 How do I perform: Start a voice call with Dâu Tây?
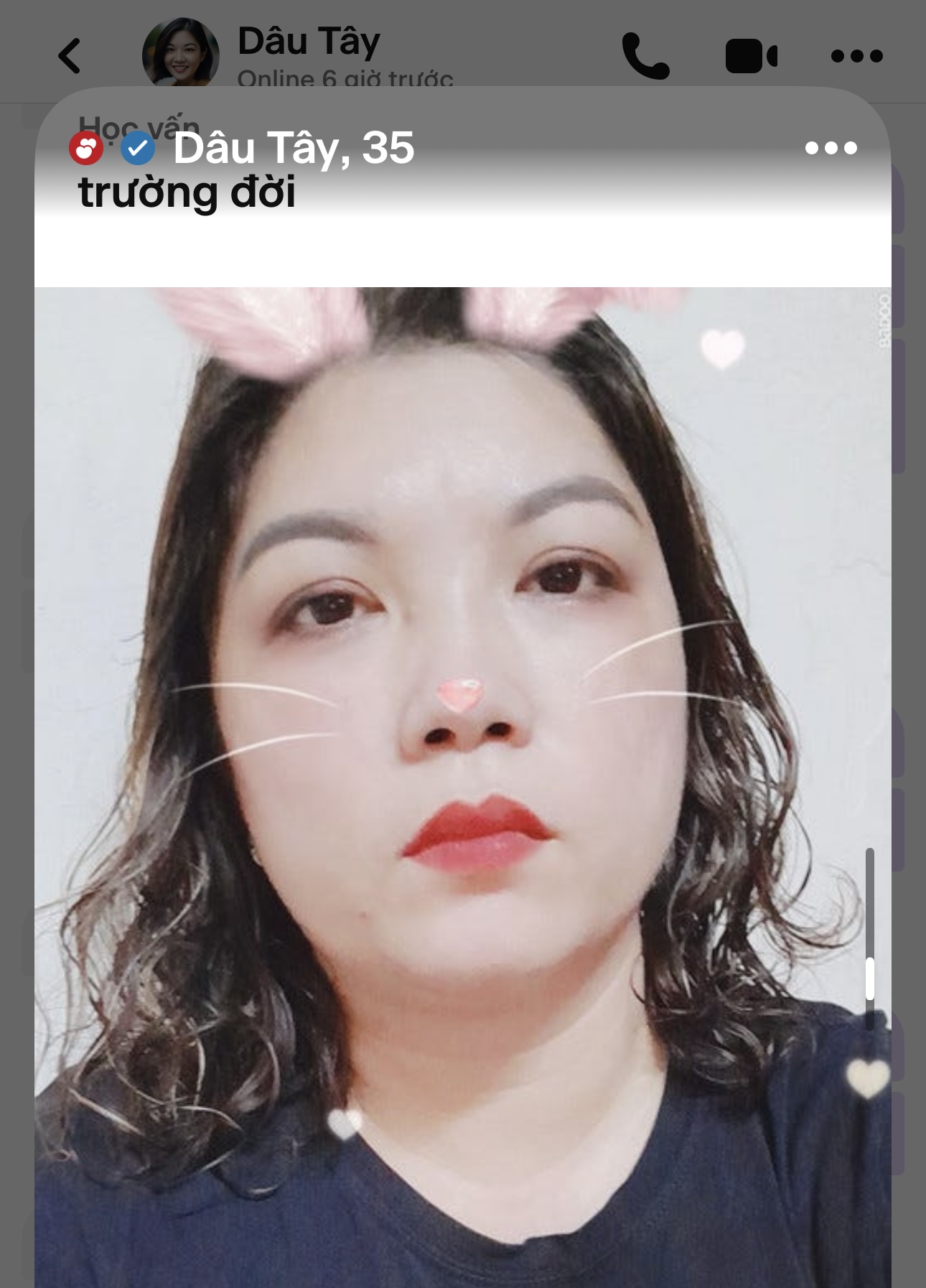coord(645,56)
